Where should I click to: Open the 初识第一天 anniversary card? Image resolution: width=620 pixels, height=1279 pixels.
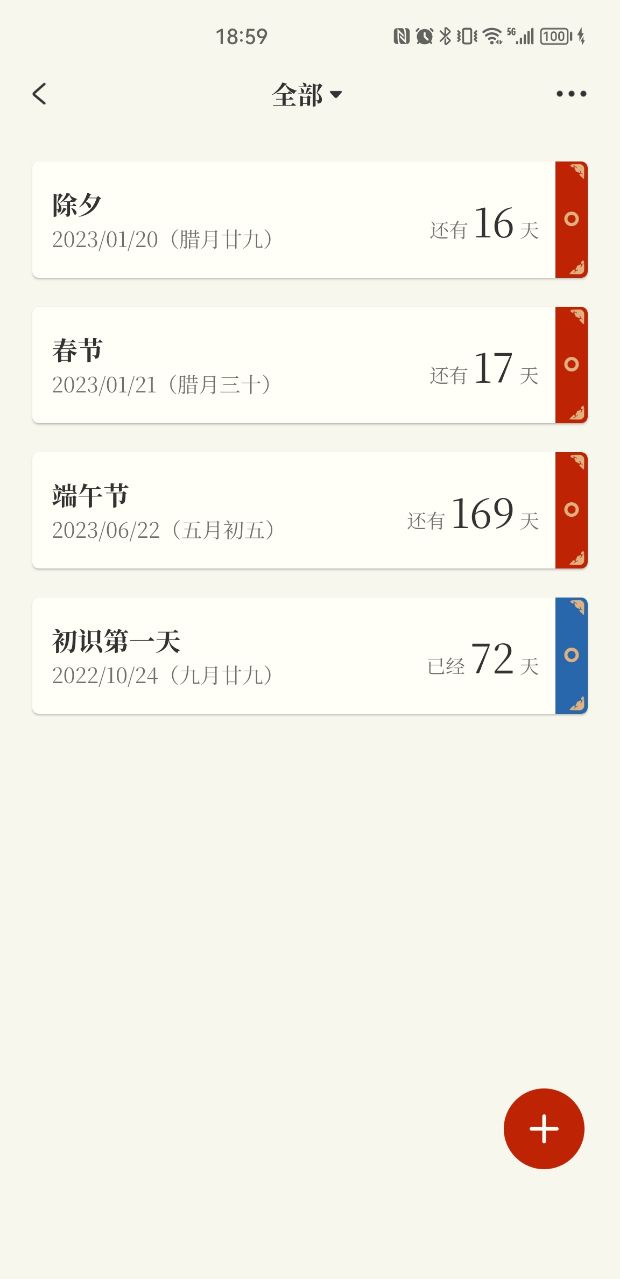[x=310, y=656]
